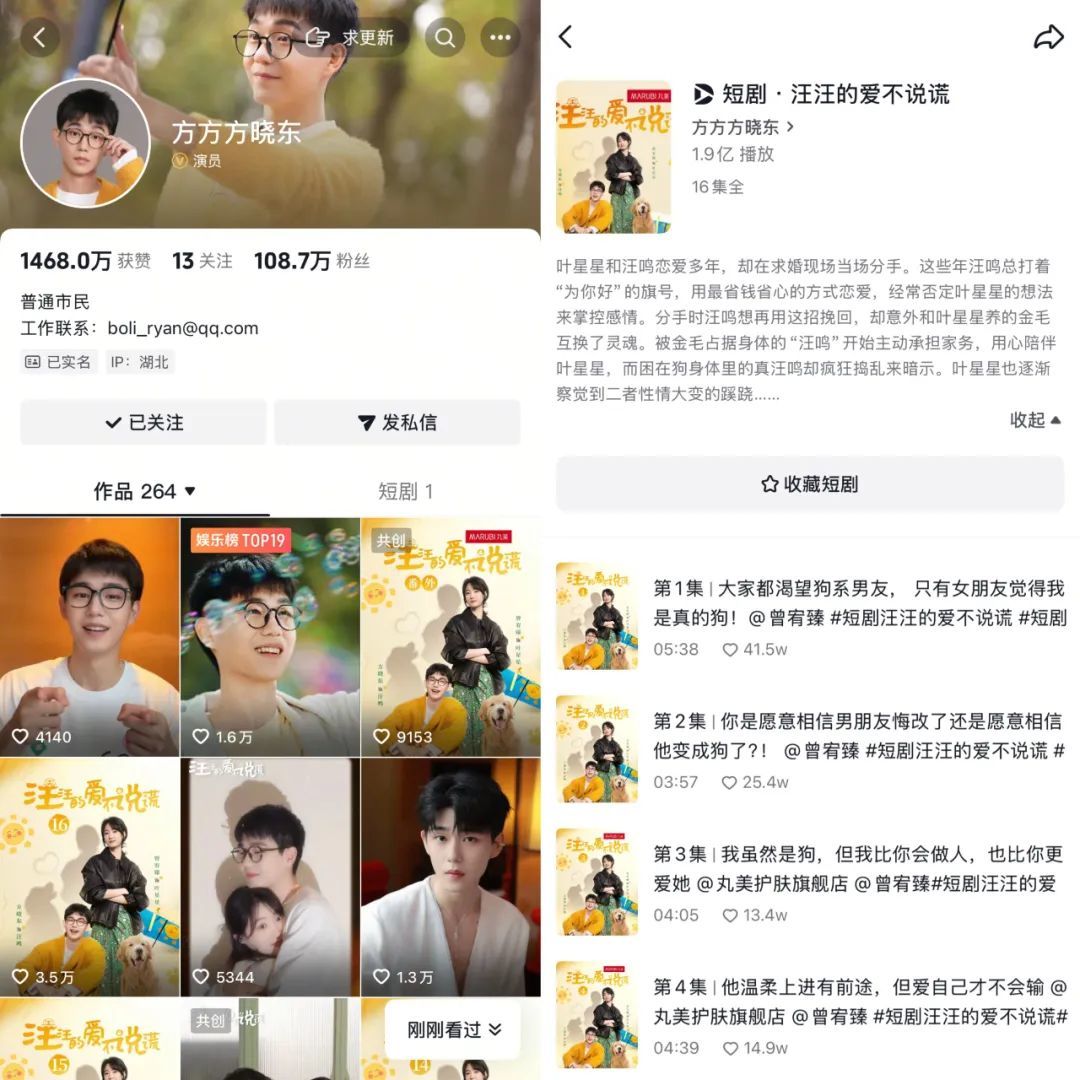Open search on the profile page
The width and height of the screenshot is (1080, 1080).
tap(445, 38)
